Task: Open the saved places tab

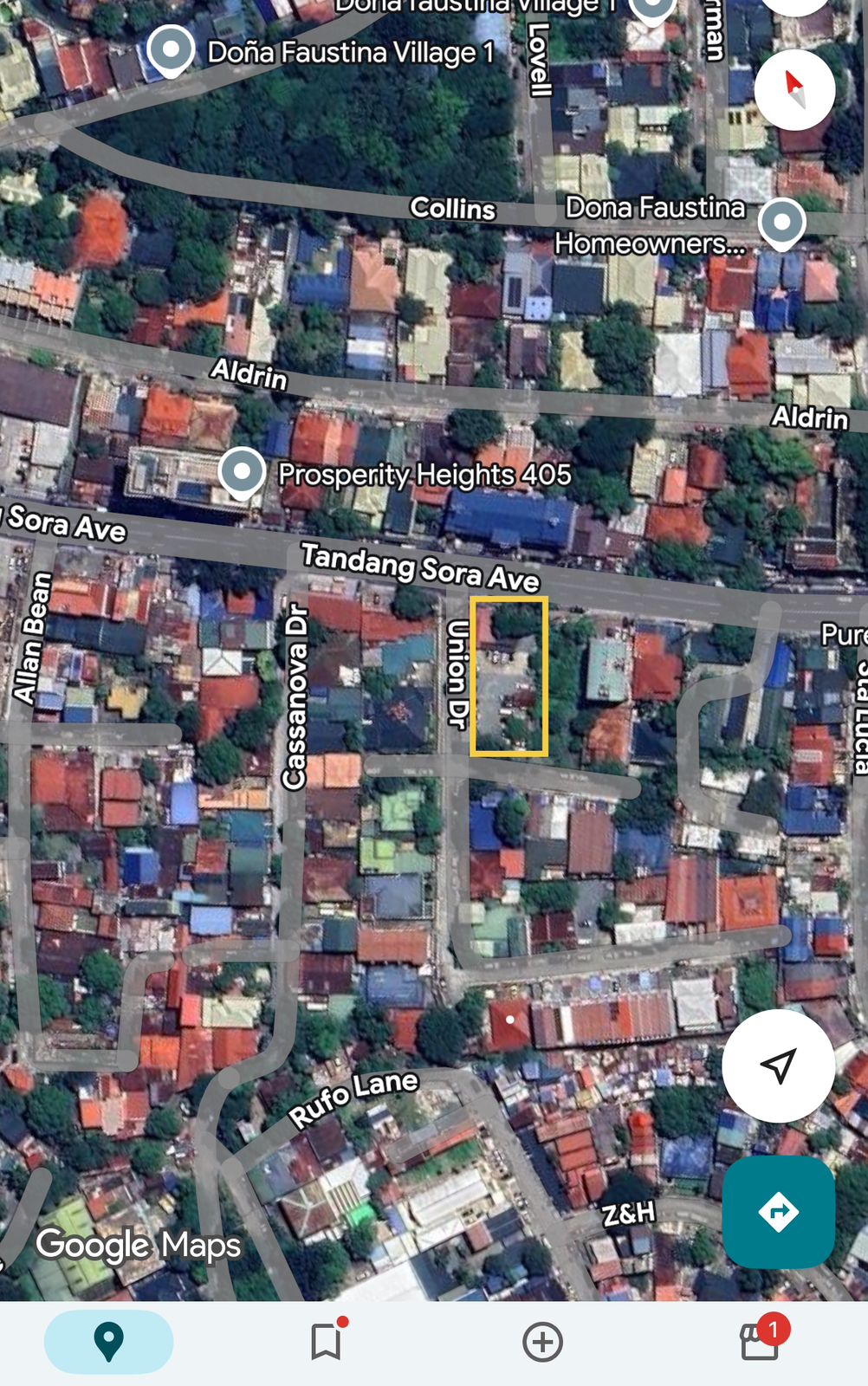Action: point(326,1342)
